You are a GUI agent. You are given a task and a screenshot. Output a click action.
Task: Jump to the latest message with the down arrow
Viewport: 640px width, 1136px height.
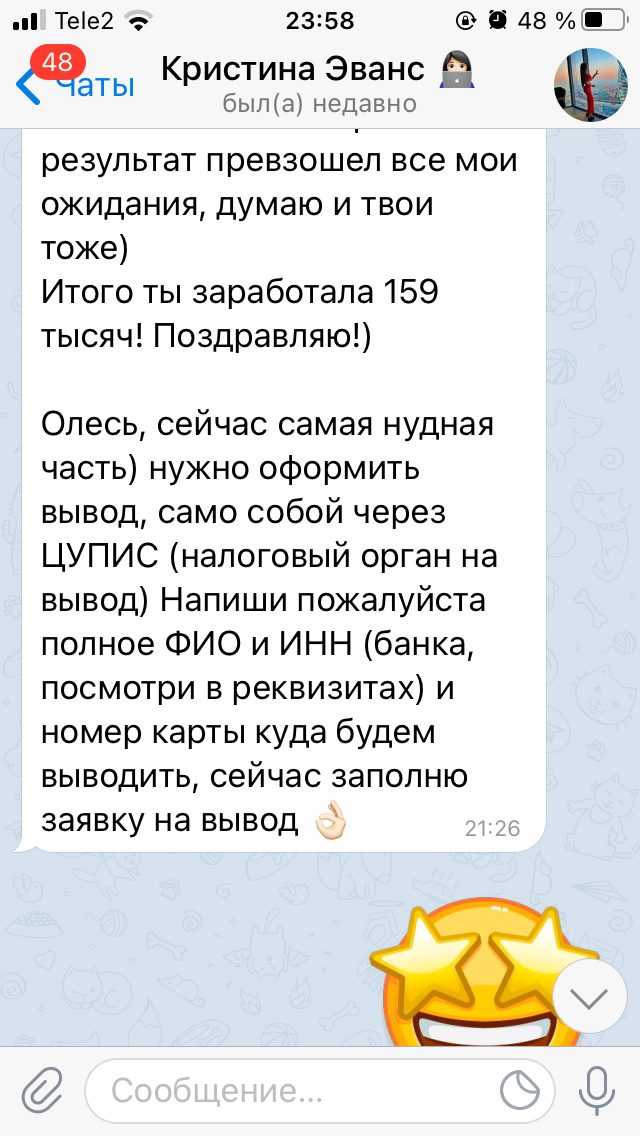tap(590, 998)
